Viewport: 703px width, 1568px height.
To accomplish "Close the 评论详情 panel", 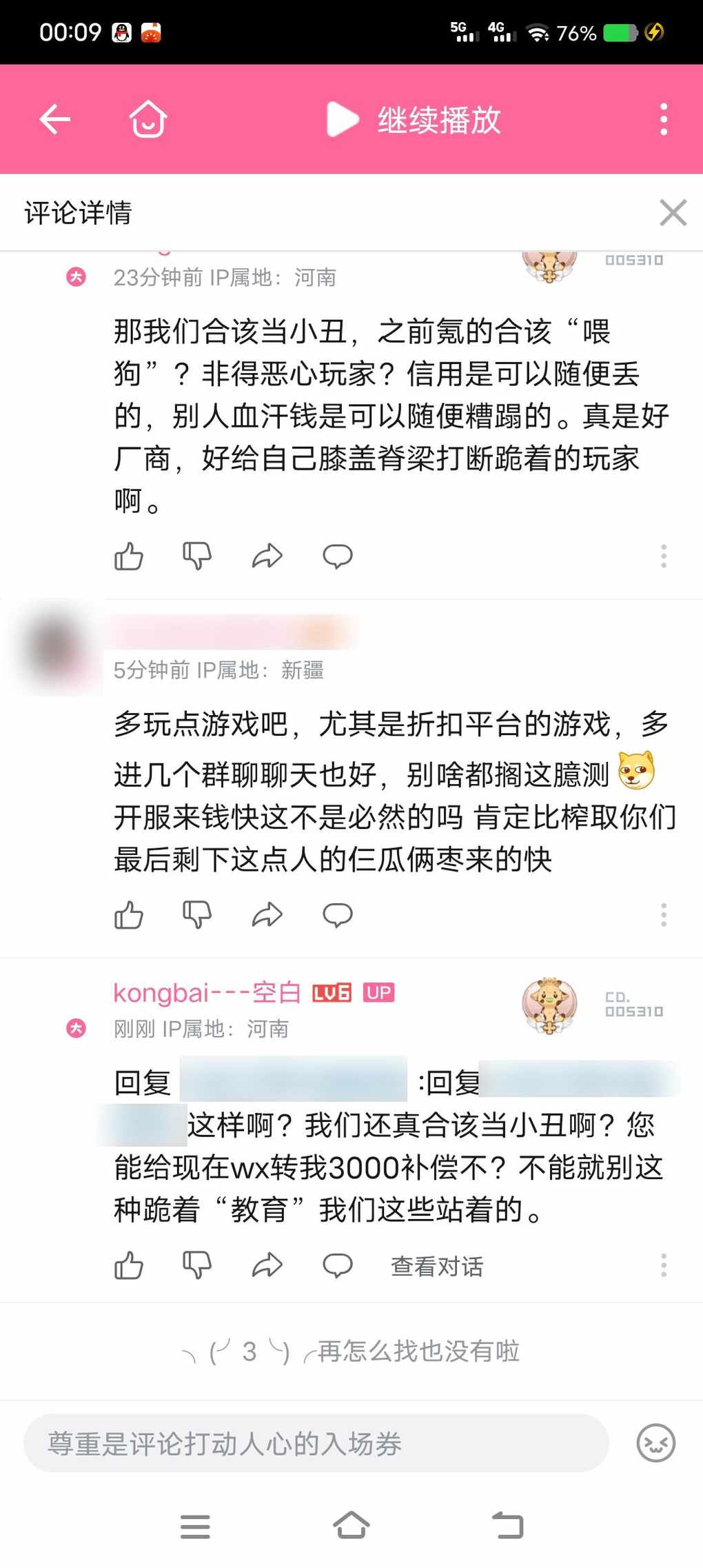I will 673,212.
